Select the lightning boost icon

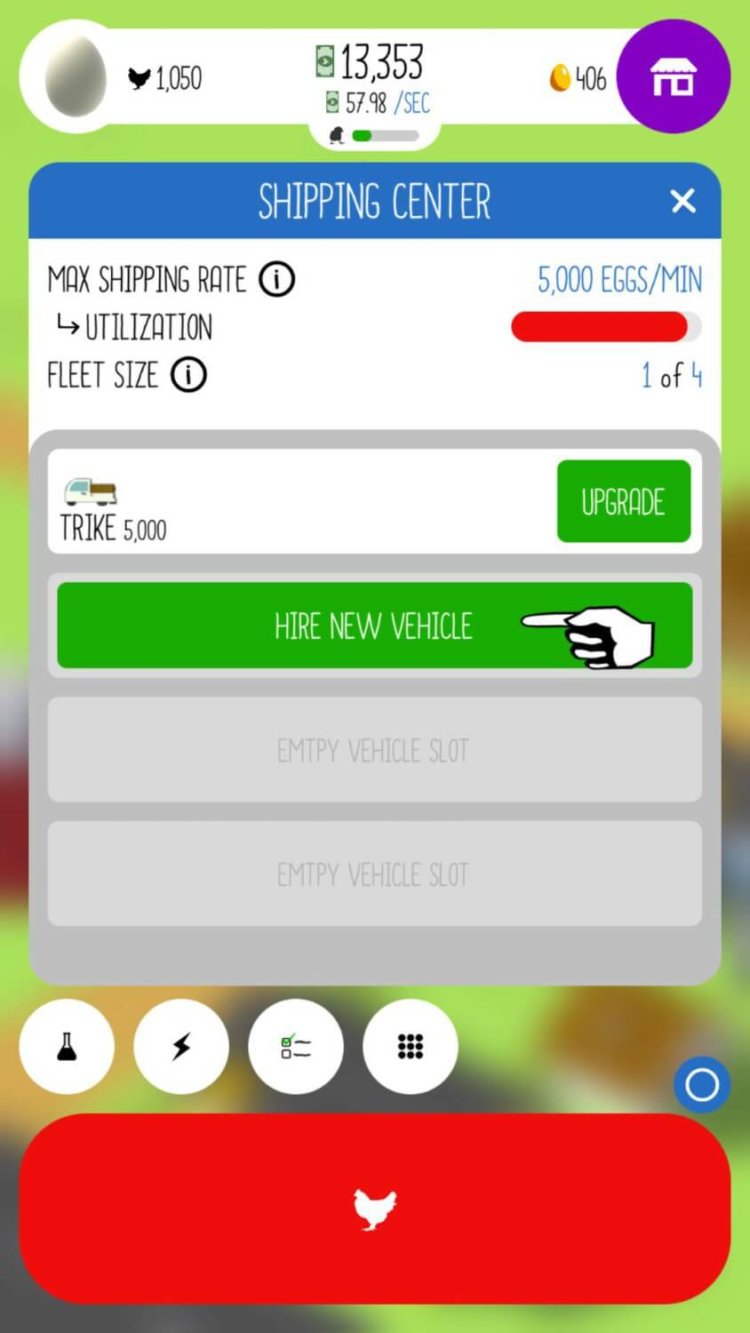(181, 1046)
